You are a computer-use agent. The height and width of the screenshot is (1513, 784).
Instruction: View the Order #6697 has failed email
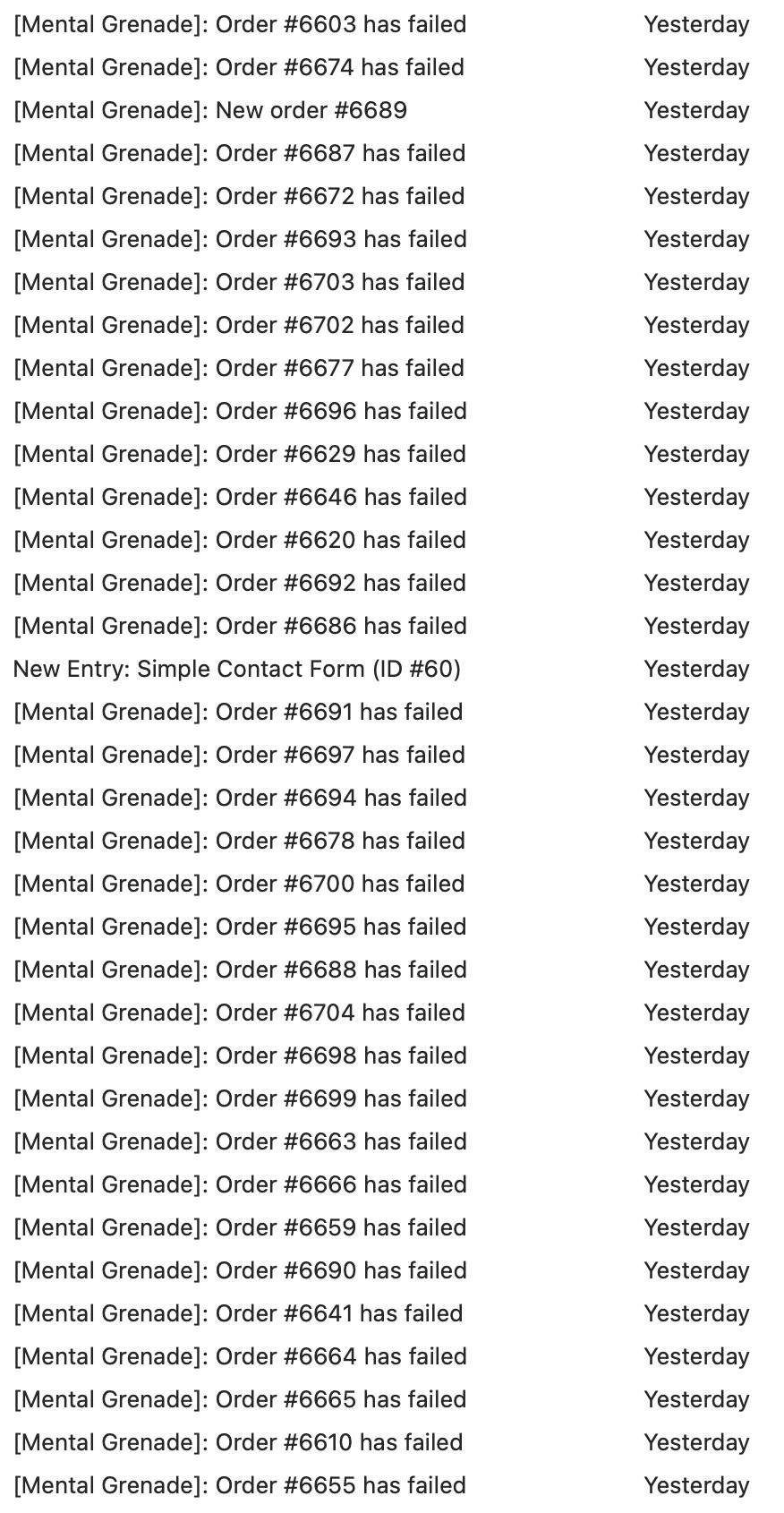[x=392, y=755]
